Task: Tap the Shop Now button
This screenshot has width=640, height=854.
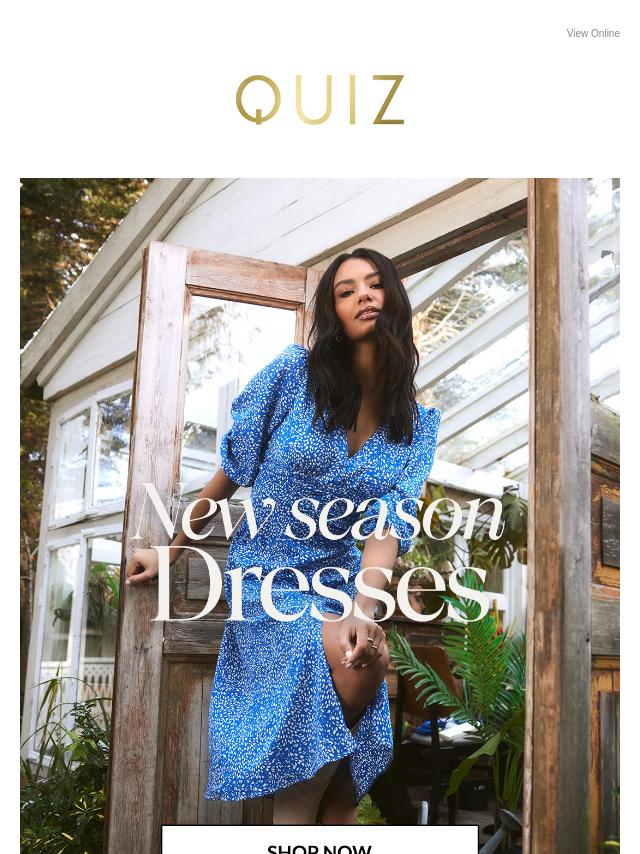Action: (319, 842)
